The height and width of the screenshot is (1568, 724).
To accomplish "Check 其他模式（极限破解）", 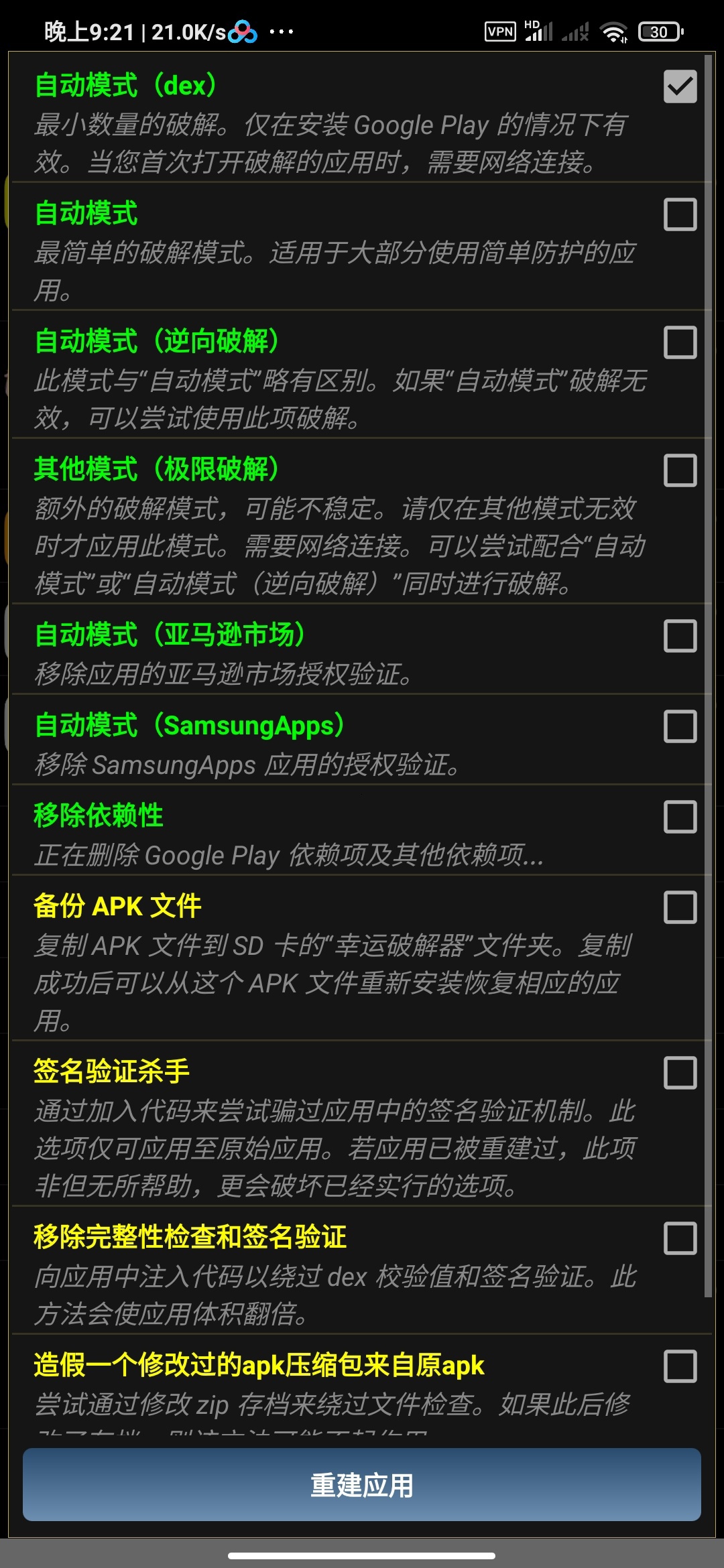I will [680, 469].
